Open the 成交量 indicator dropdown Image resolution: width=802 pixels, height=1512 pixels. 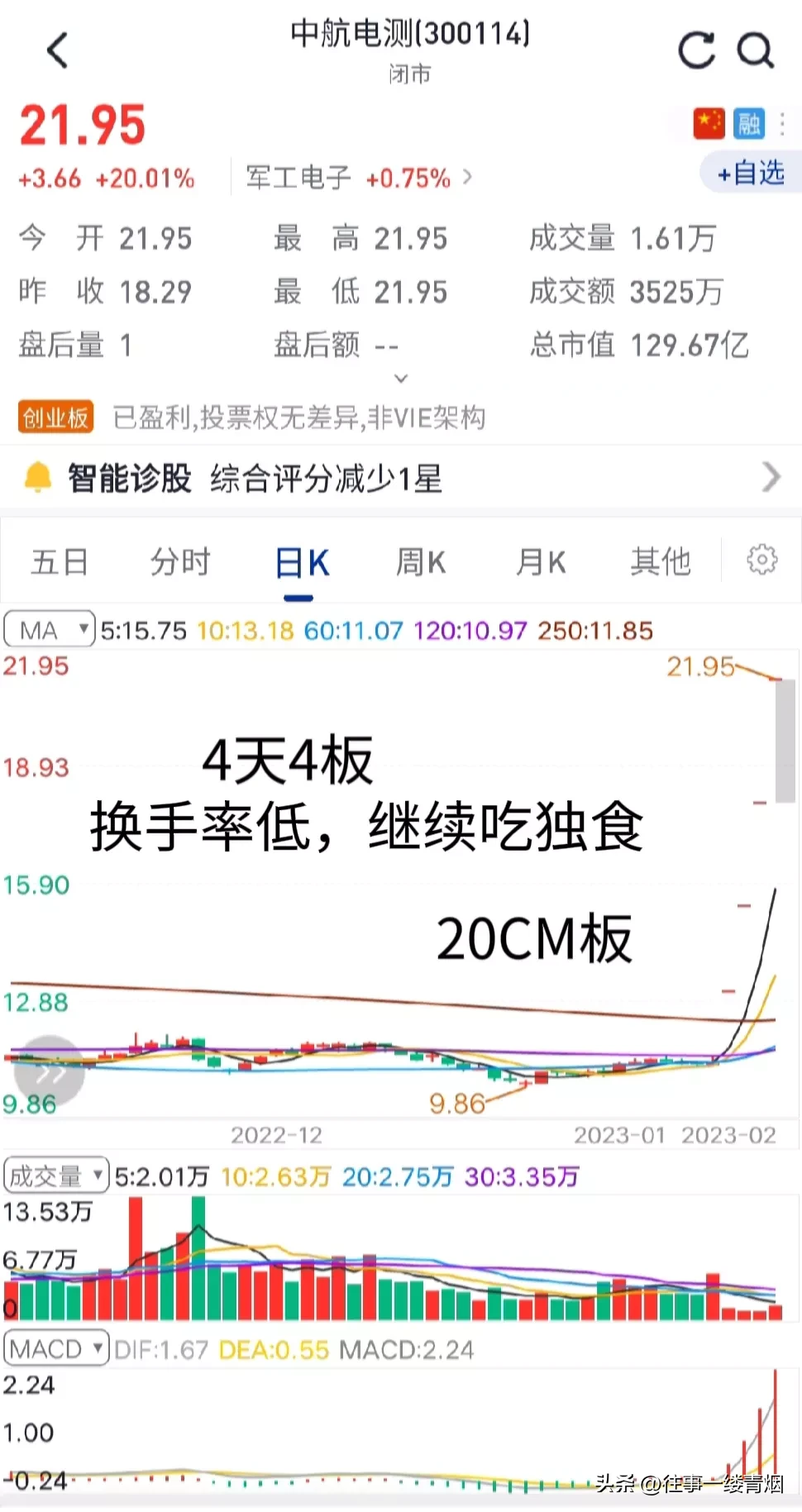[56, 1175]
